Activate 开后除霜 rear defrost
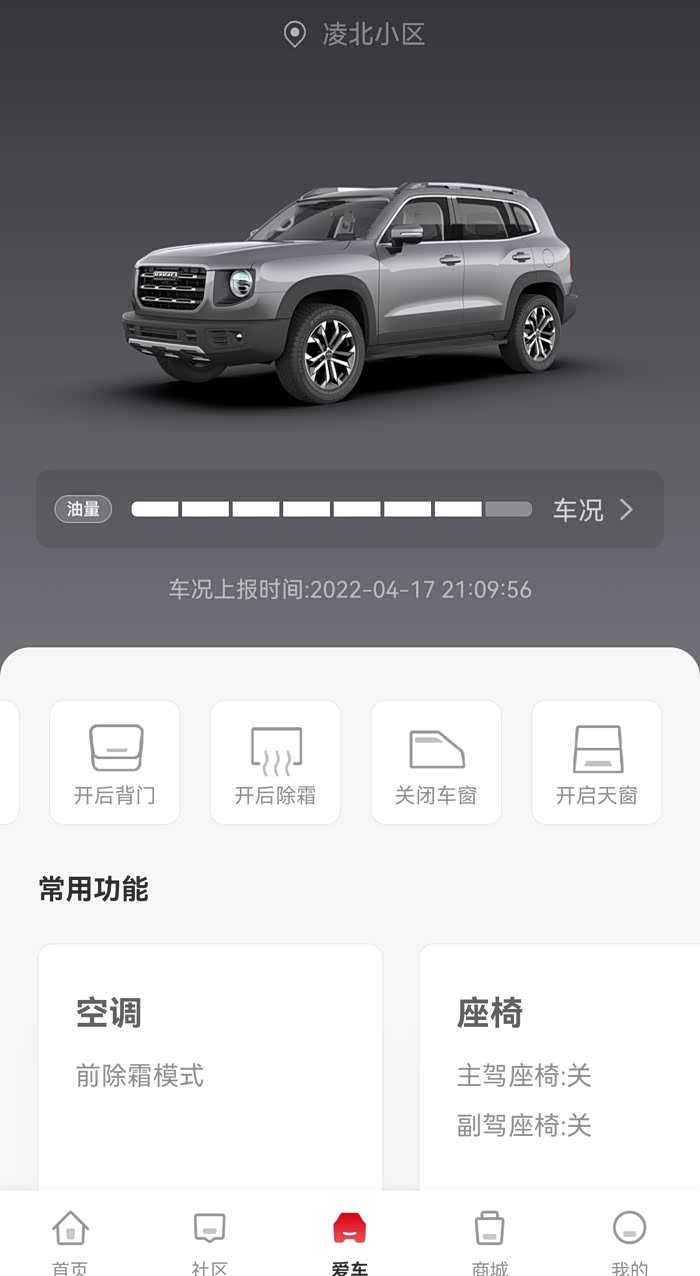700x1276 pixels. (275, 762)
